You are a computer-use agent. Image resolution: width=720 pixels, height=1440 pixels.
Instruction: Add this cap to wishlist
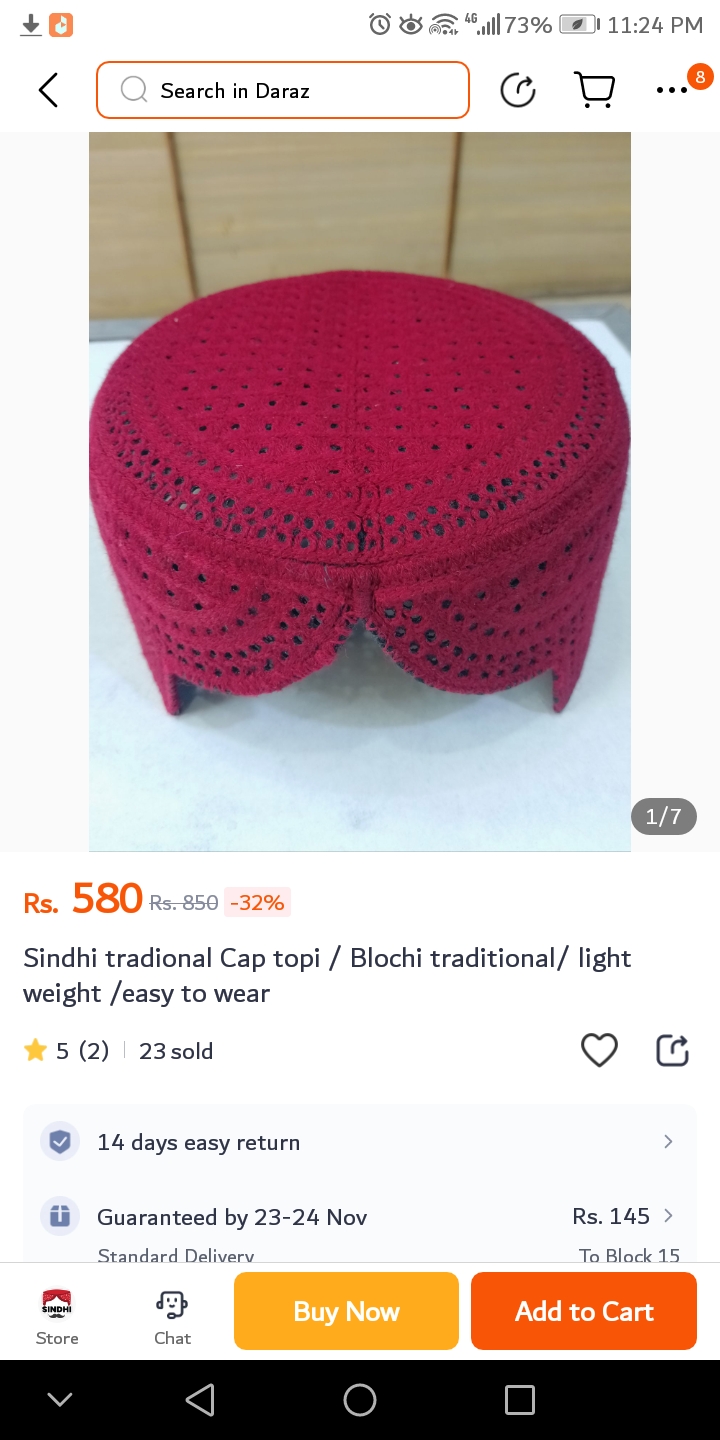click(x=599, y=1050)
